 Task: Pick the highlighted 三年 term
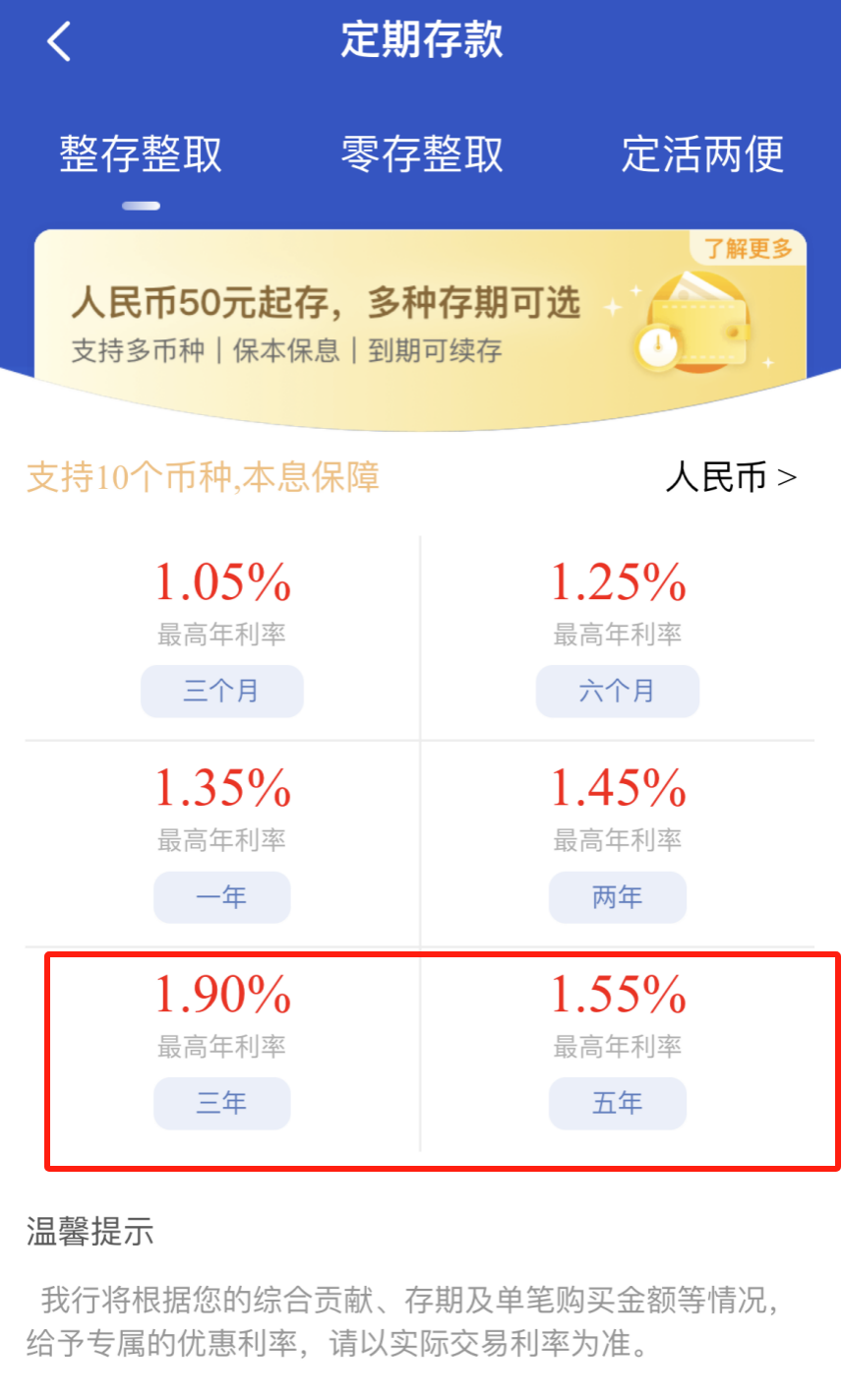[222, 1103]
